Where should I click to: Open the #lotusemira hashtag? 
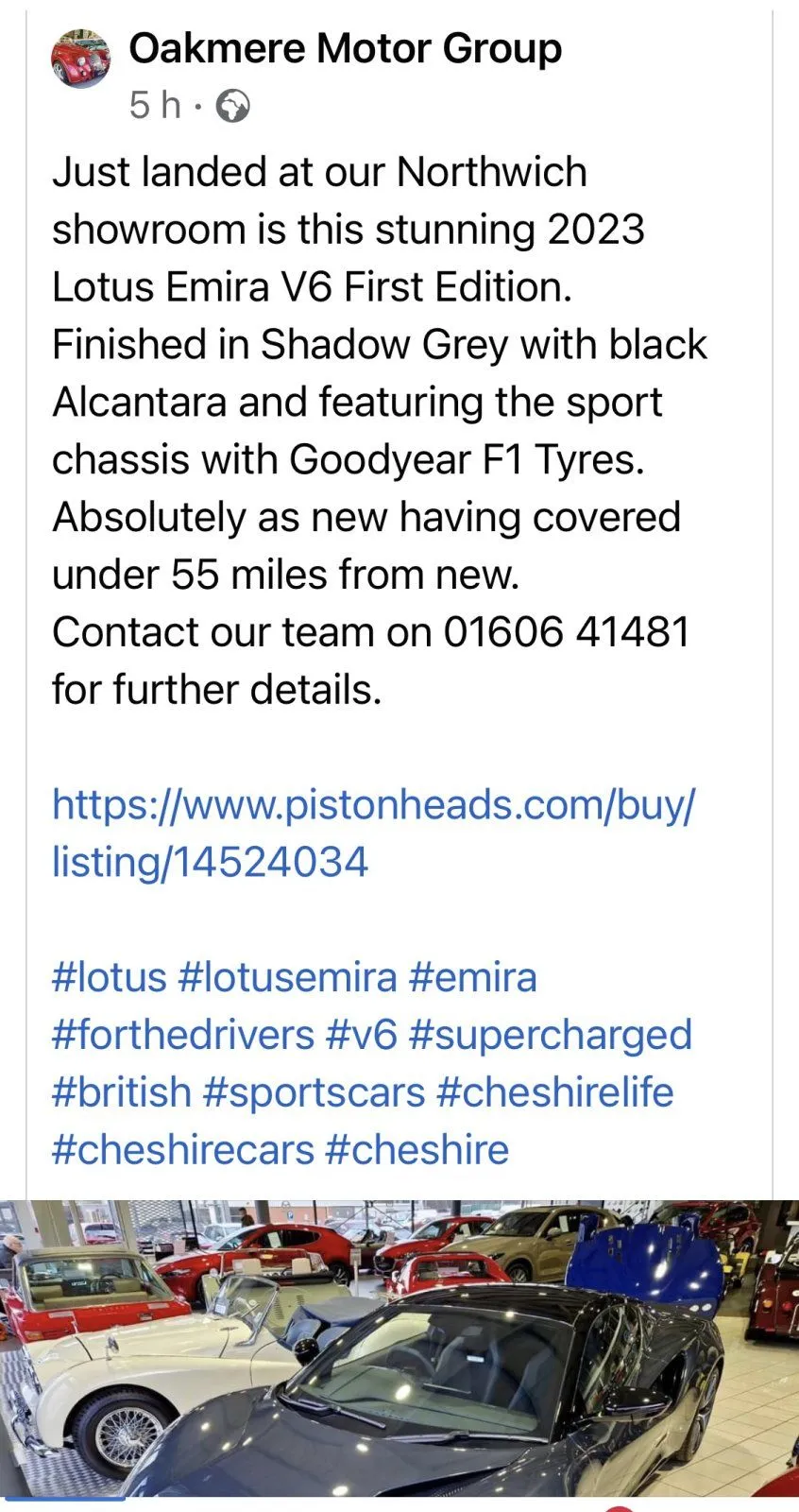[287, 977]
